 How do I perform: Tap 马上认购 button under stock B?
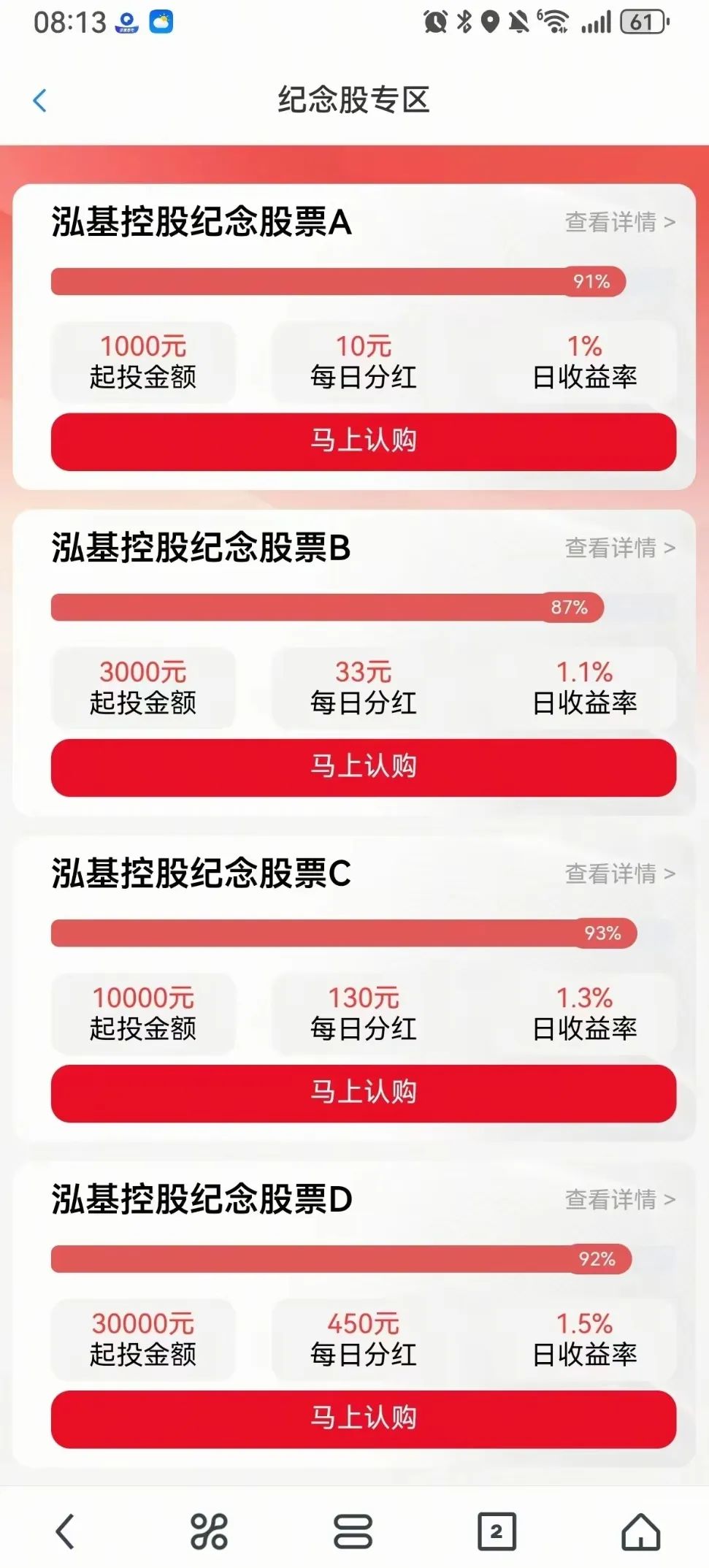pyautogui.click(x=363, y=766)
